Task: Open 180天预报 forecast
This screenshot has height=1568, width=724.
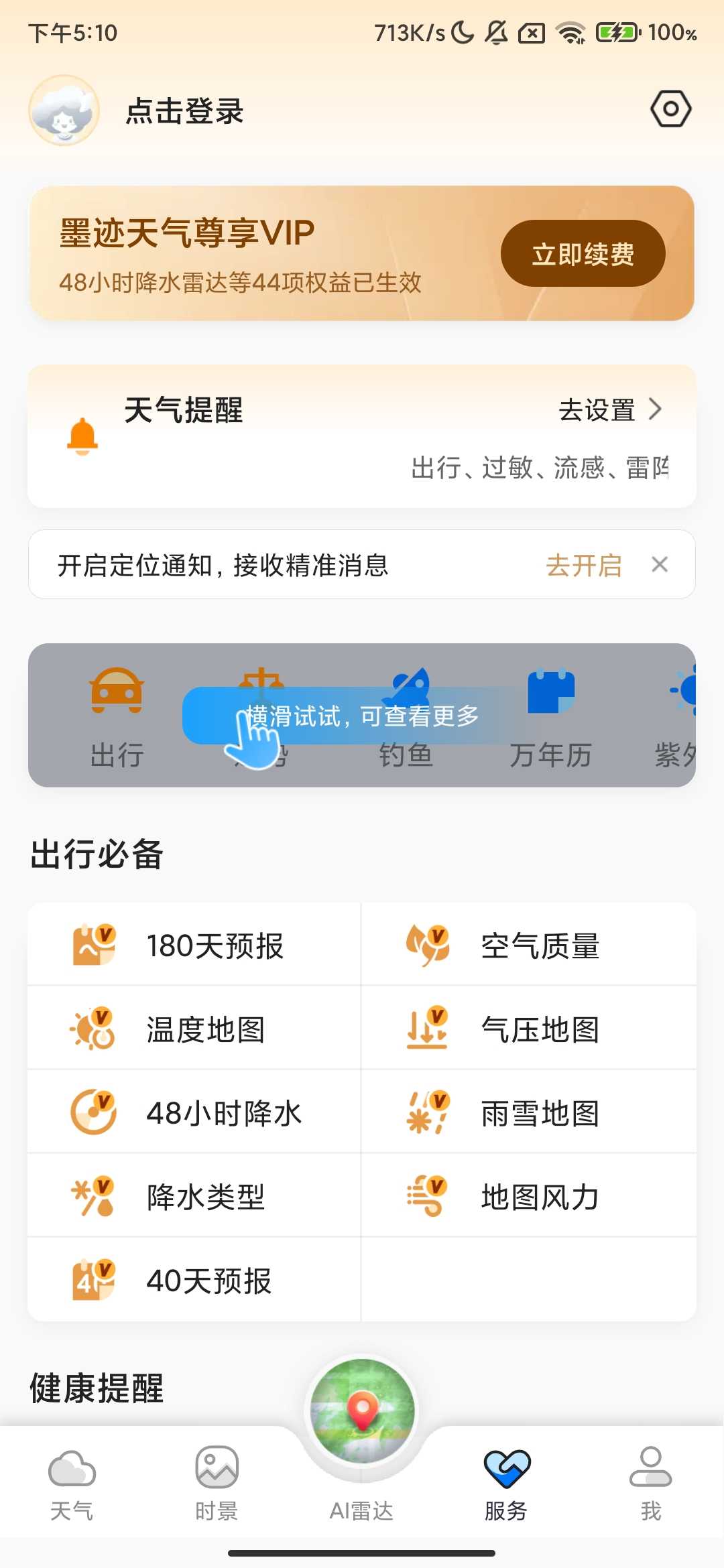Action: (194, 945)
